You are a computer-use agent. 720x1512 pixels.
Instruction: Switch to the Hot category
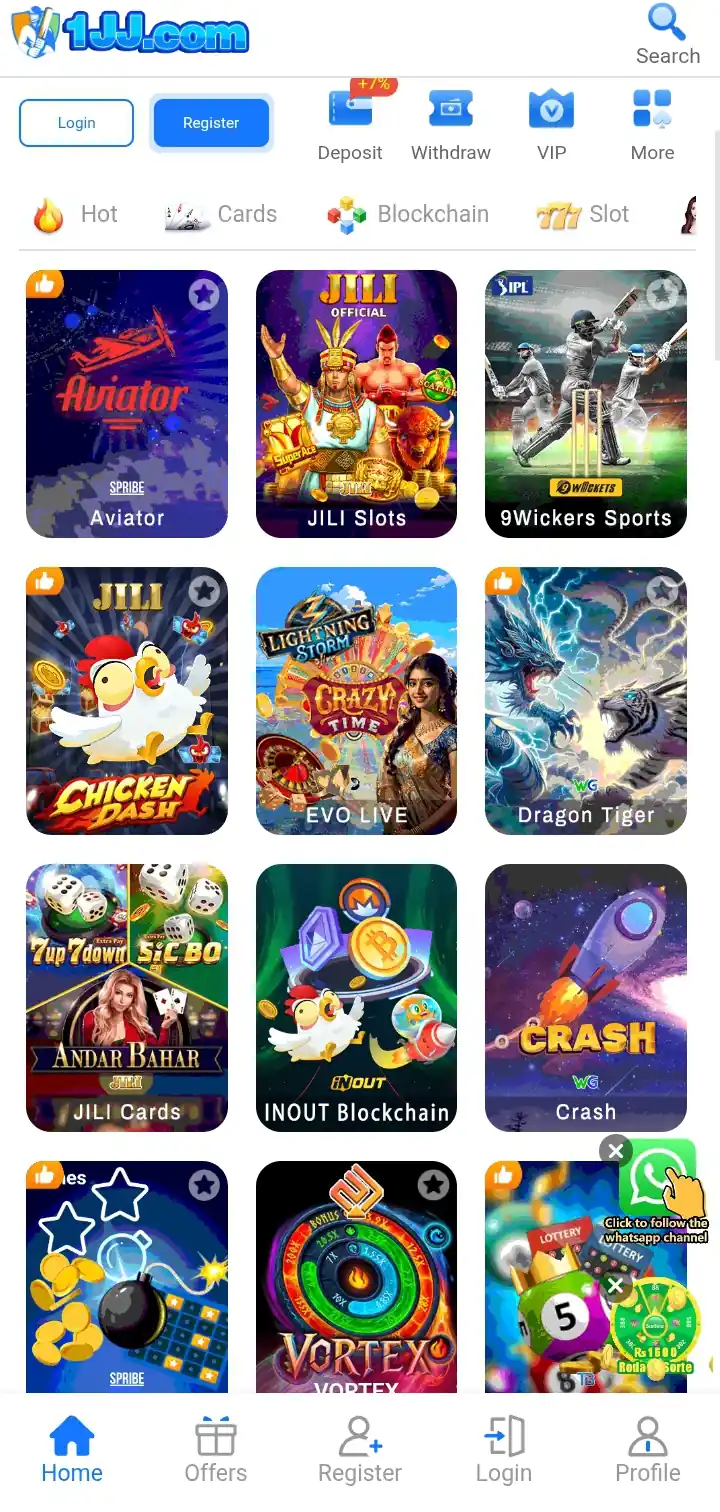click(x=76, y=214)
